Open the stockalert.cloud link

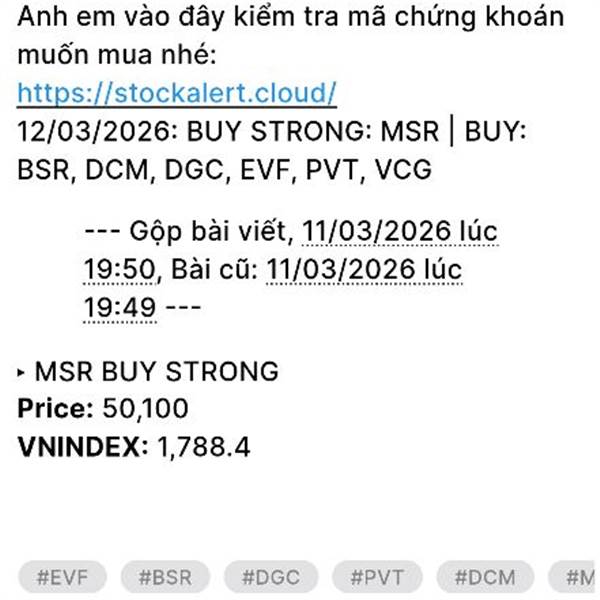click(x=177, y=93)
